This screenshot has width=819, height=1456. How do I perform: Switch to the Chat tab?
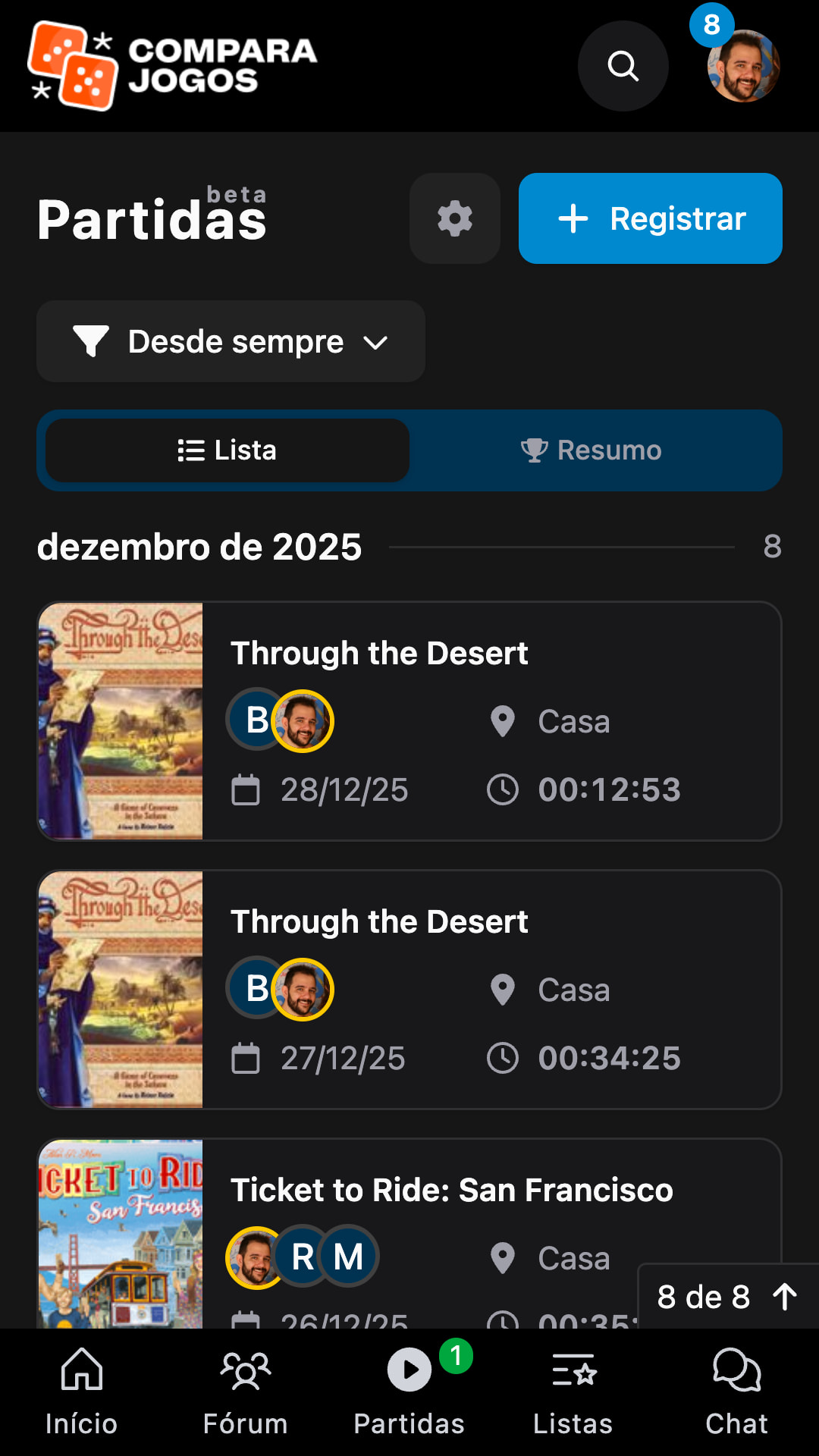(x=736, y=1392)
